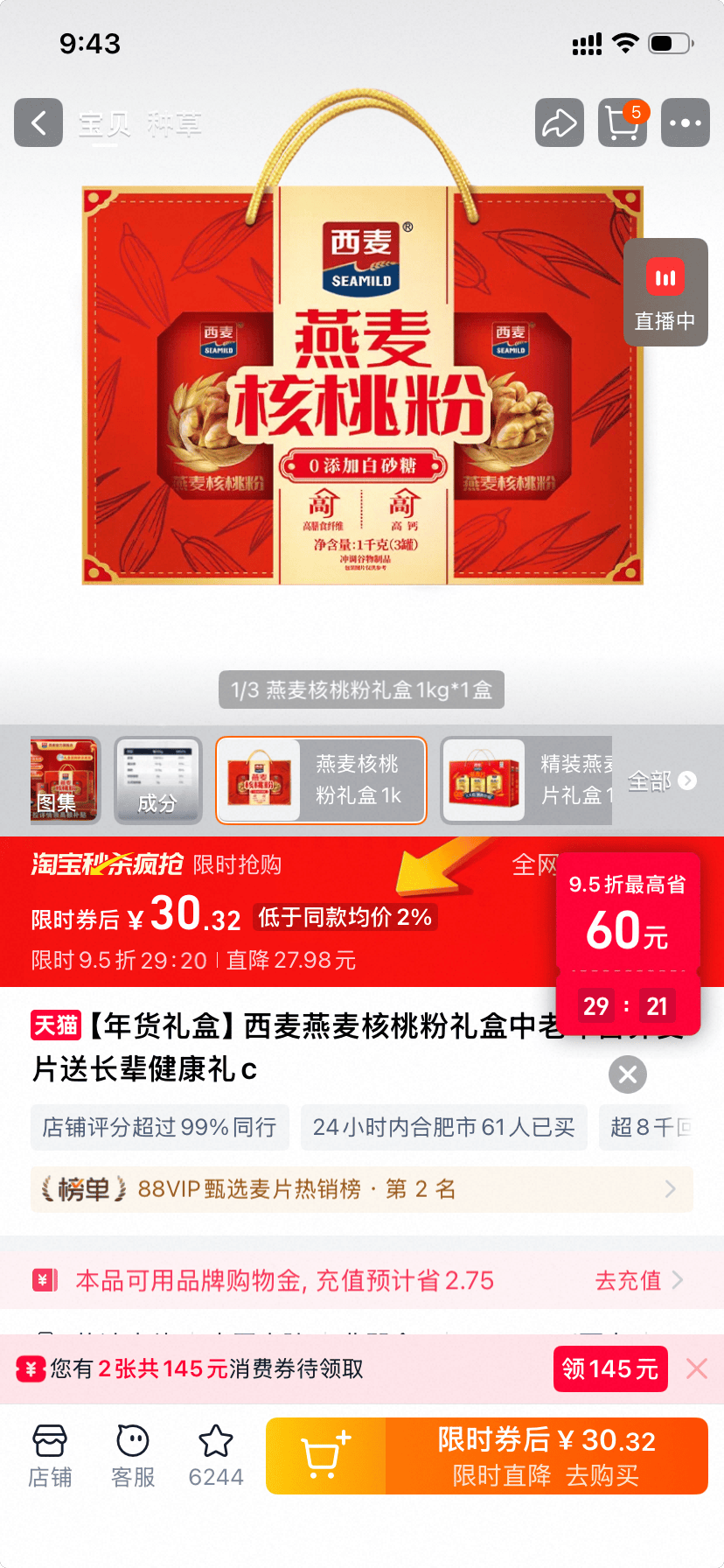Switch to the 种草 tab
The image size is (724, 1568).
[174, 124]
